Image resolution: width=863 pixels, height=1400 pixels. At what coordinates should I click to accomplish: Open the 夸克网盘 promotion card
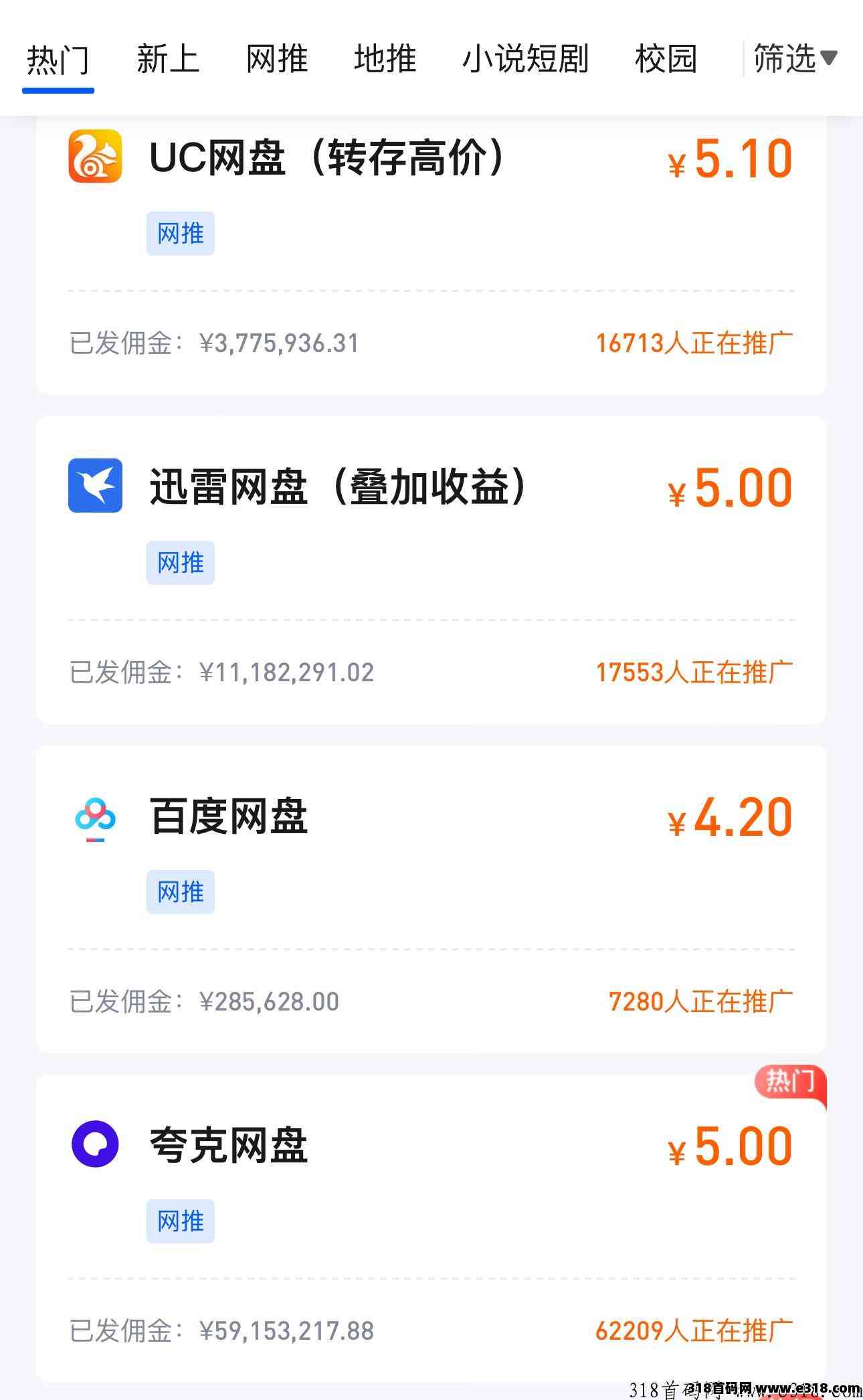431,1228
